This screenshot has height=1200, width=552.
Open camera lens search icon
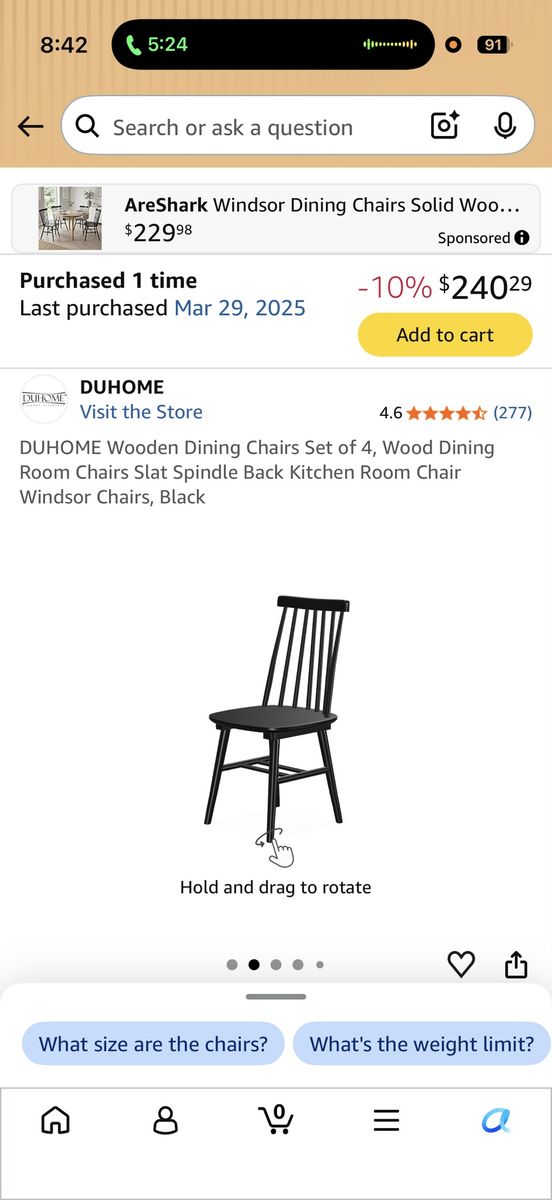[x=444, y=126]
